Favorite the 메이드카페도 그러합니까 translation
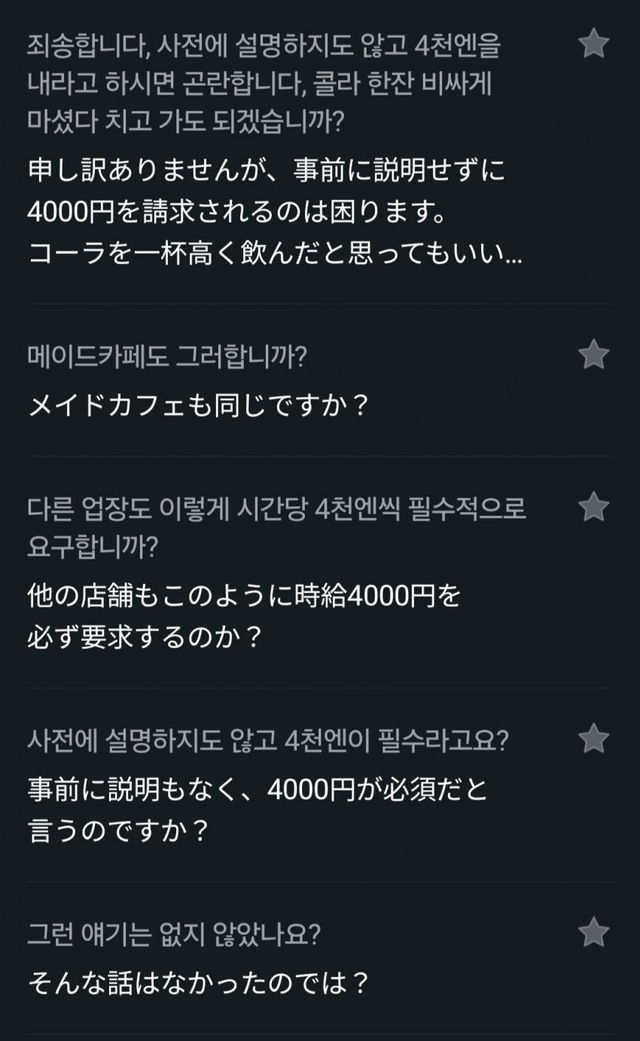Screen dimensions: 640x1041 pyautogui.click(x=594, y=354)
